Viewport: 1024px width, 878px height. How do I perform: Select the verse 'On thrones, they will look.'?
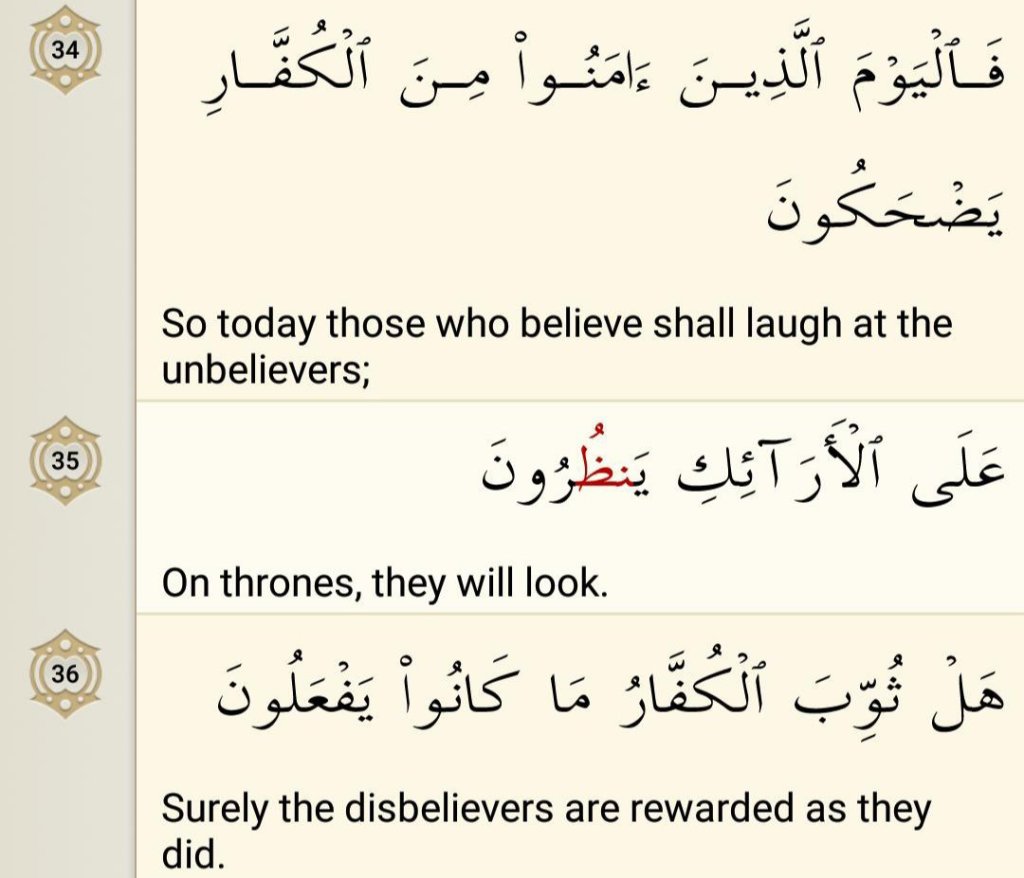tap(385, 584)
